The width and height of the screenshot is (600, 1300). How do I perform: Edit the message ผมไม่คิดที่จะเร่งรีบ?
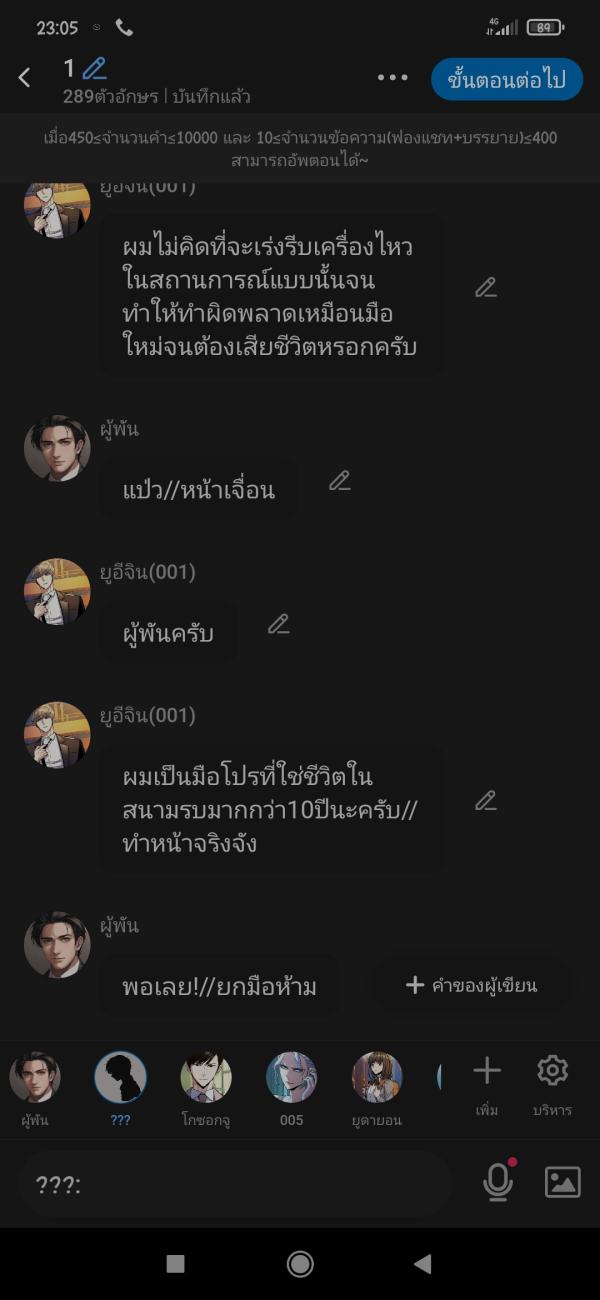[x=485, y=288]
